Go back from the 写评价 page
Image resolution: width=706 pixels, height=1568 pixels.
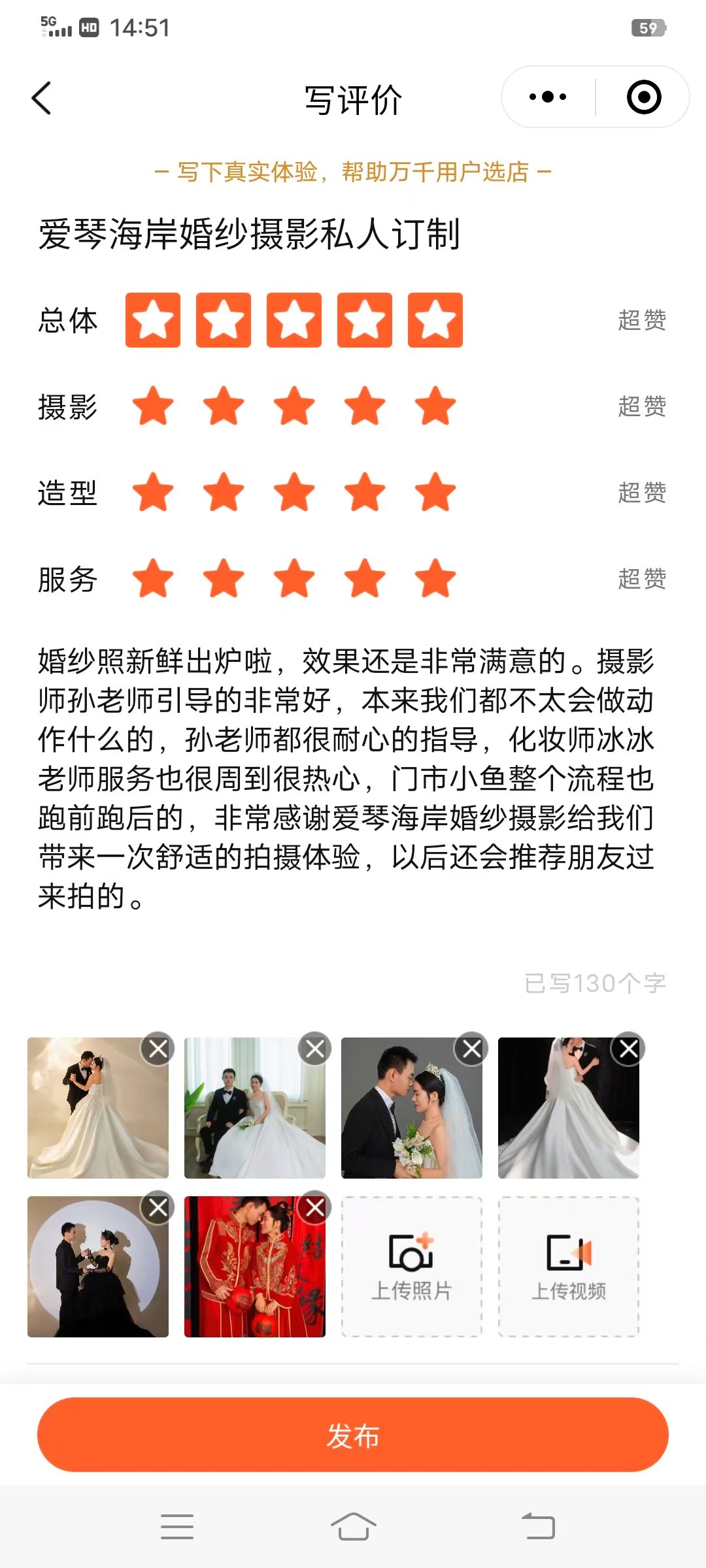coord(42,98)
